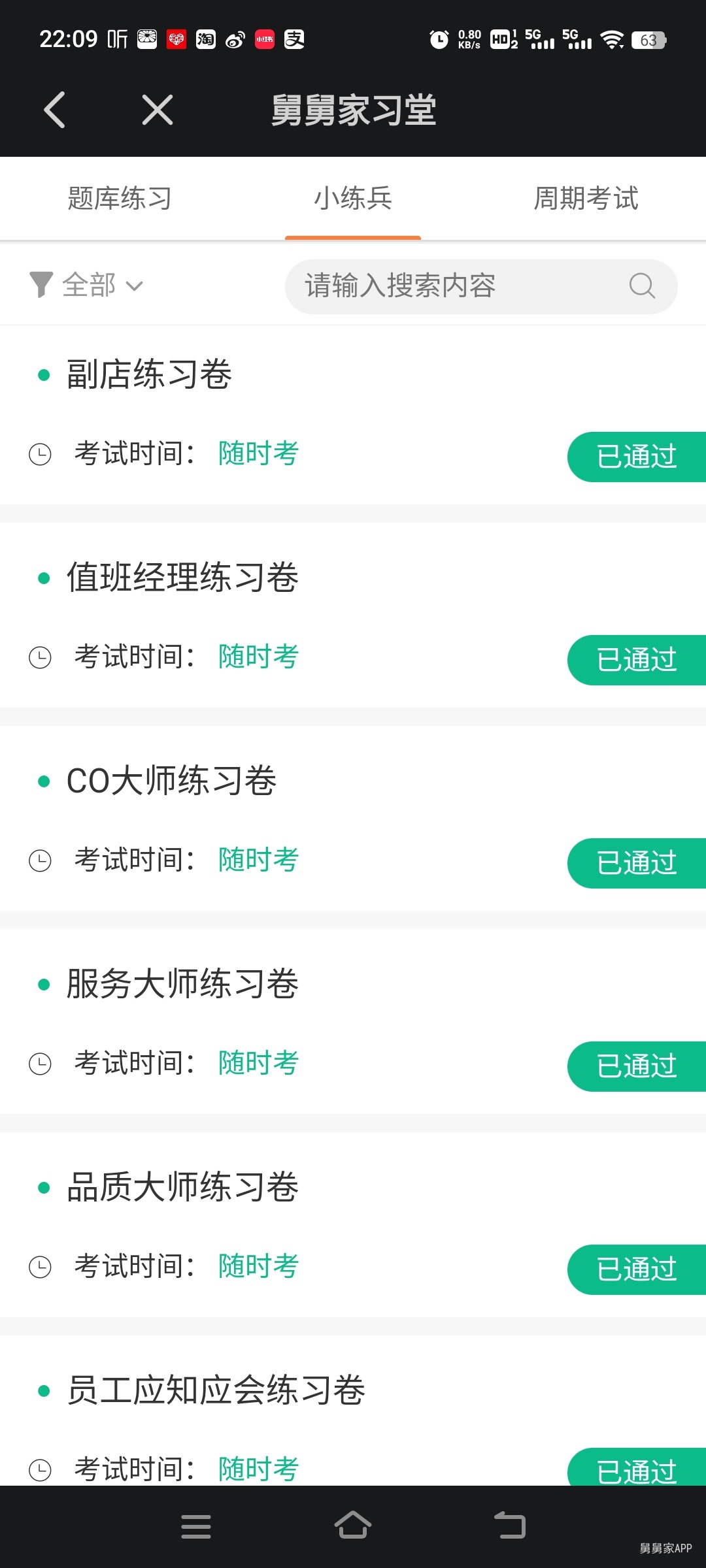
Task: Switch to the 周期考试 tab
Action: [586, 198]
